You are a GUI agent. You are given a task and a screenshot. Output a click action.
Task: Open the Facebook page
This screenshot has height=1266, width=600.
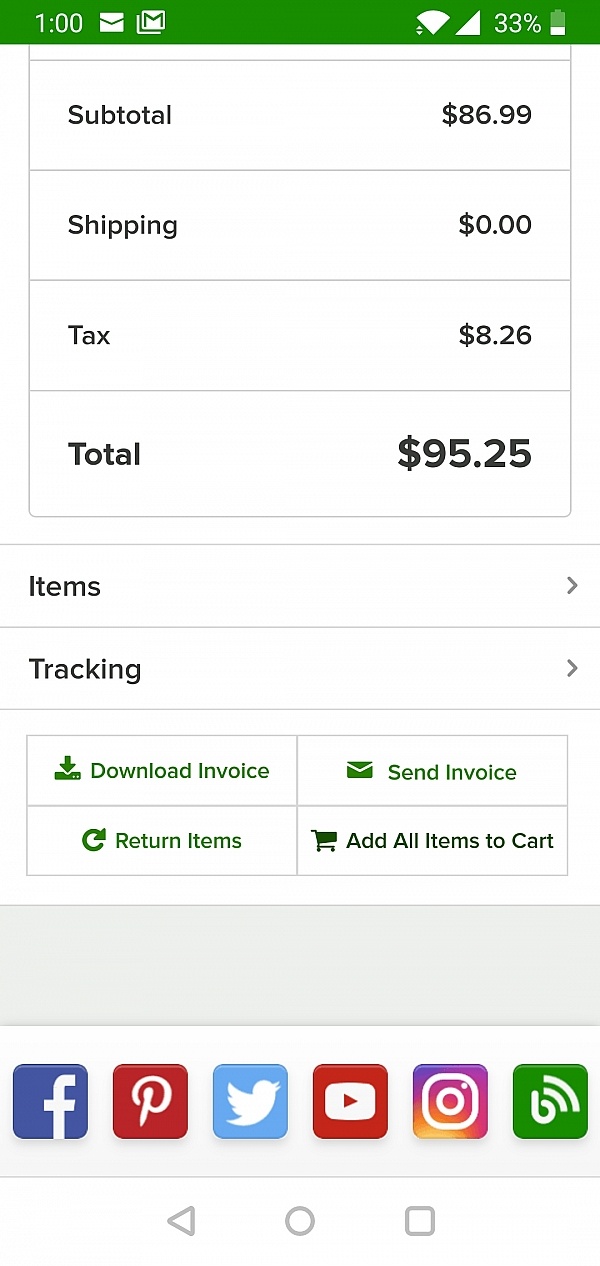[50, 1102]
